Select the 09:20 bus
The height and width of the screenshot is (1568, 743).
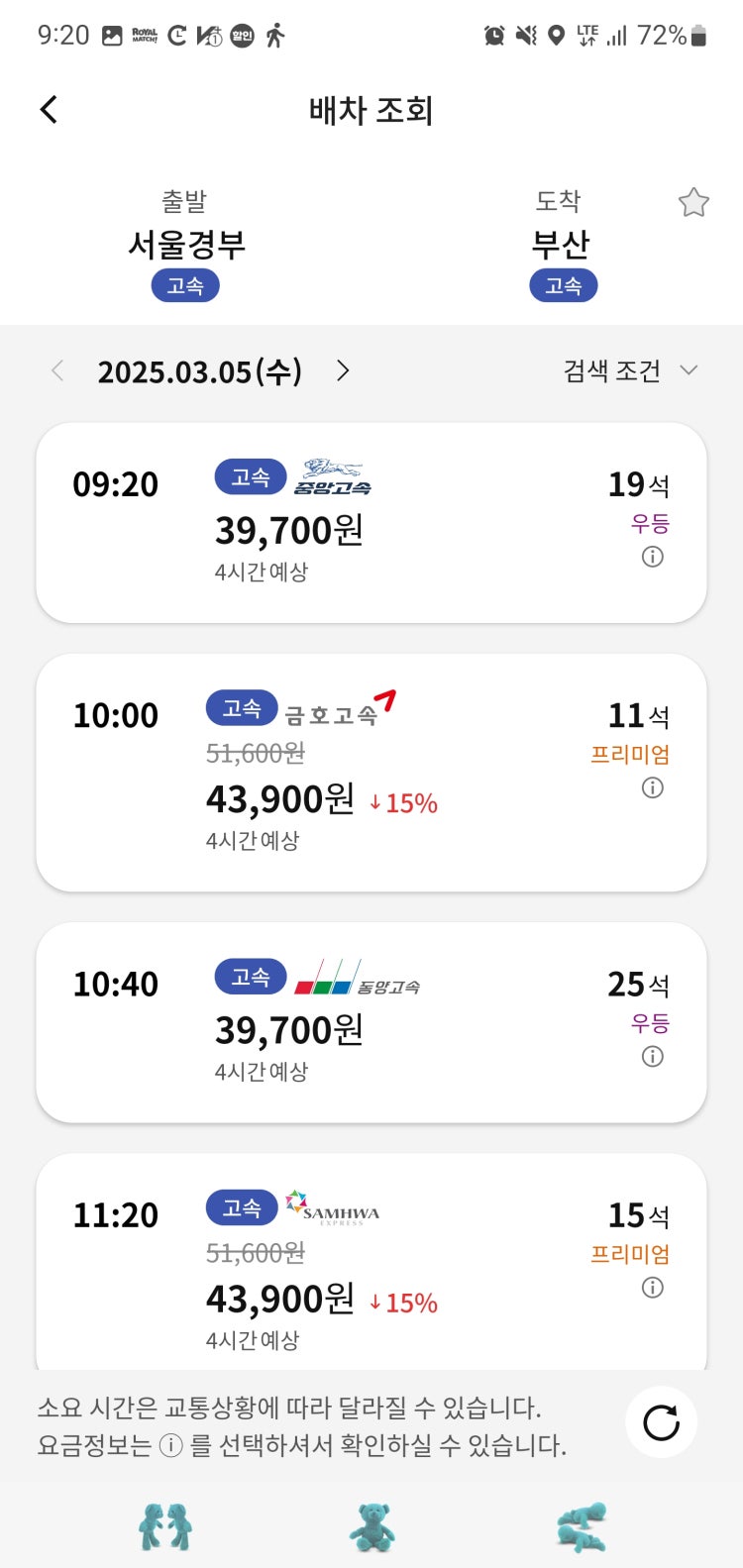pyautogui.click(x=371, y=523)
